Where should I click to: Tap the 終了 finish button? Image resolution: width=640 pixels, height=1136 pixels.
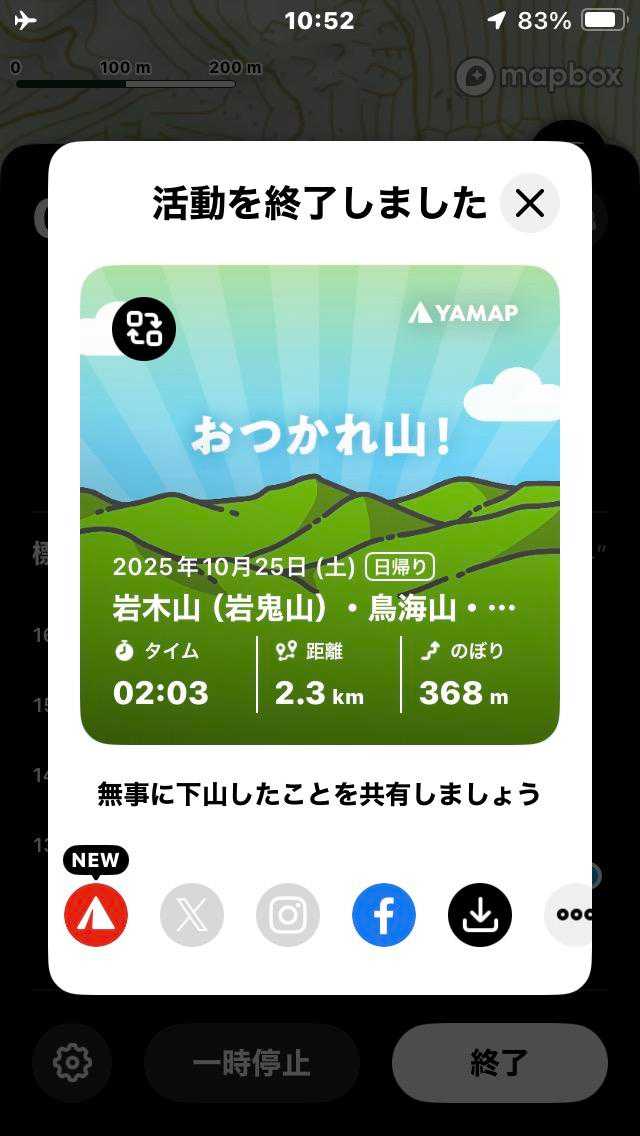(x=499, y=1062)
